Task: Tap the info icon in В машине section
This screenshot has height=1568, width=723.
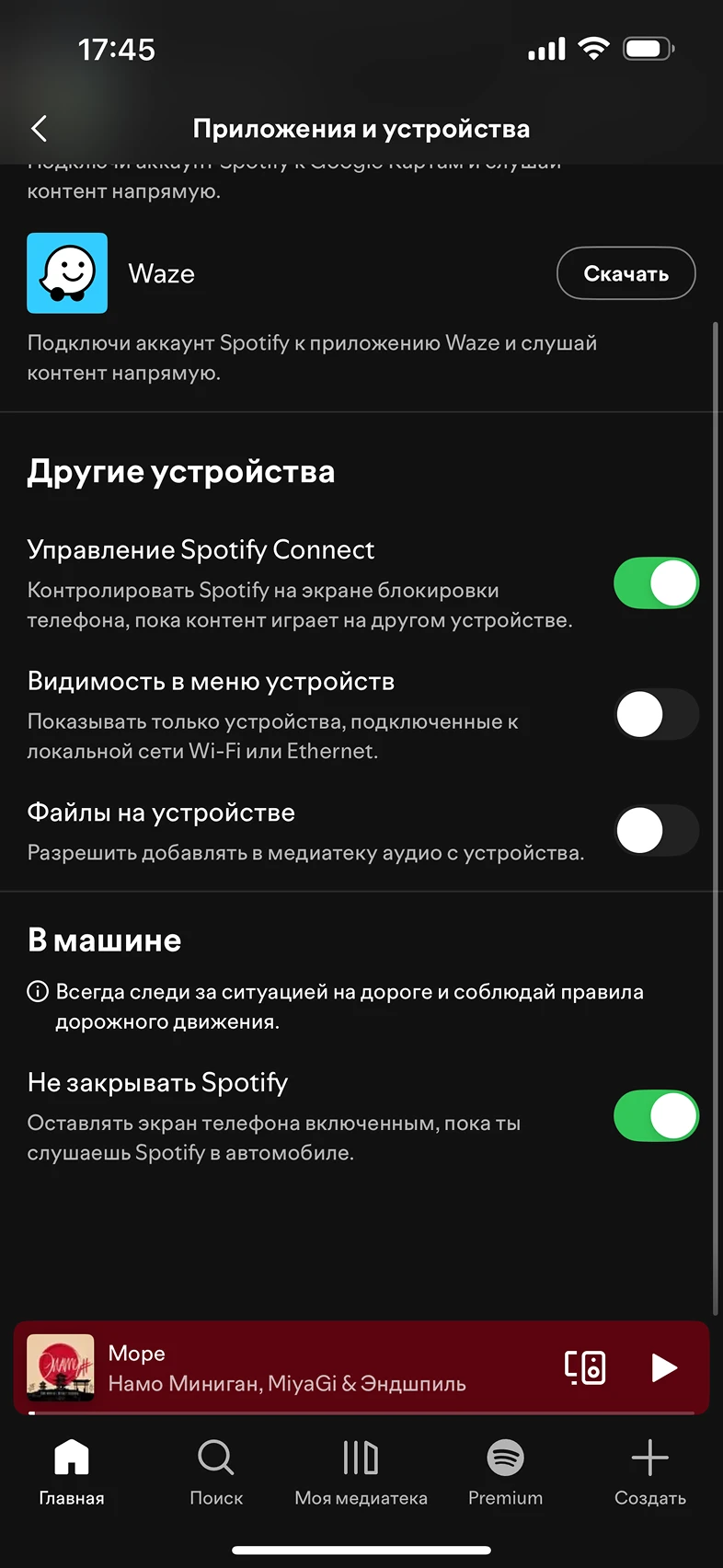Action: pos(38,991)
